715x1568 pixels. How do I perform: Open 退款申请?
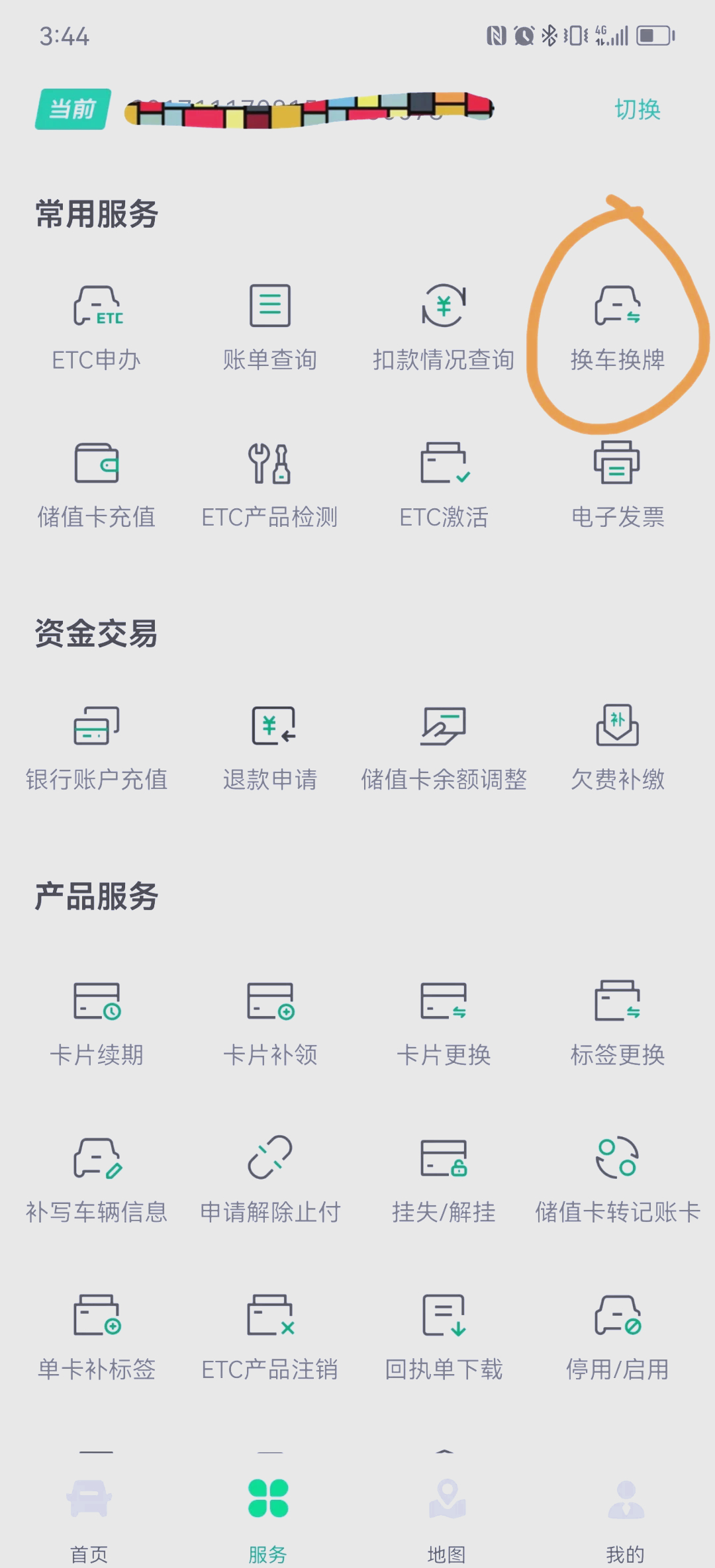tap(270, 748)
